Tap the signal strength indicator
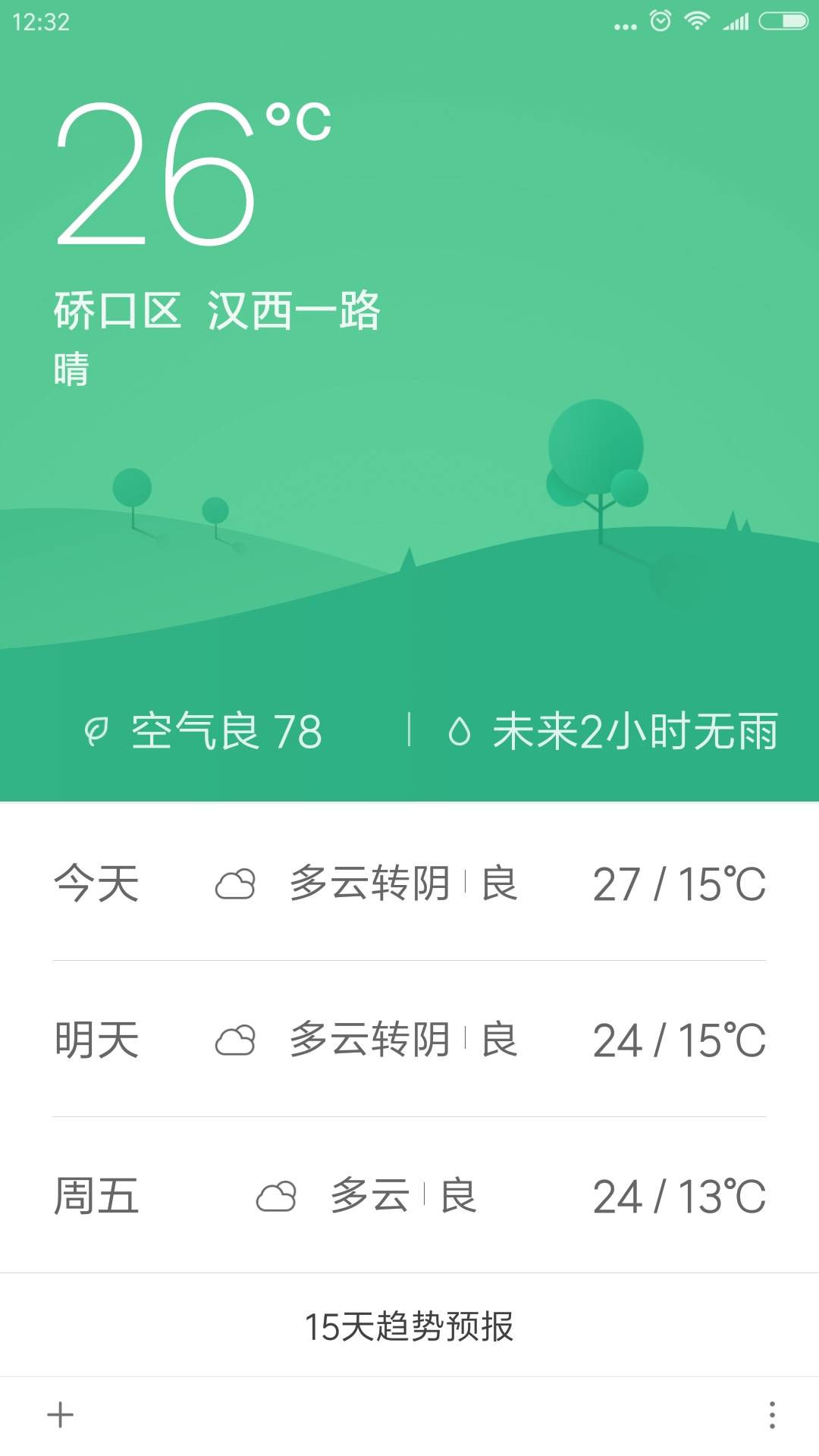This screenshot has width=819, height=1456. (x=736, y=21)
